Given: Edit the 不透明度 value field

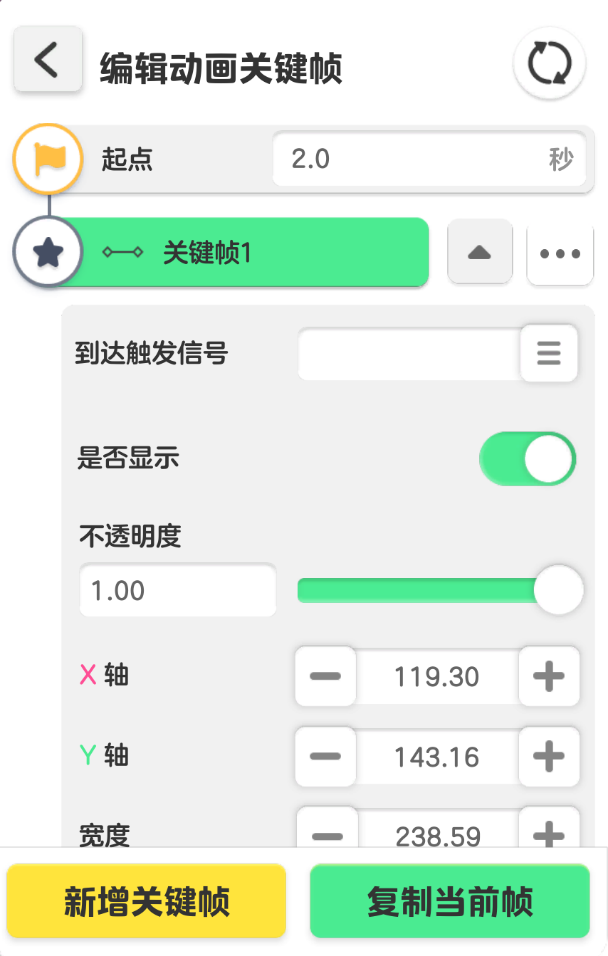Looking at the screenshot, I should [177, 590].
